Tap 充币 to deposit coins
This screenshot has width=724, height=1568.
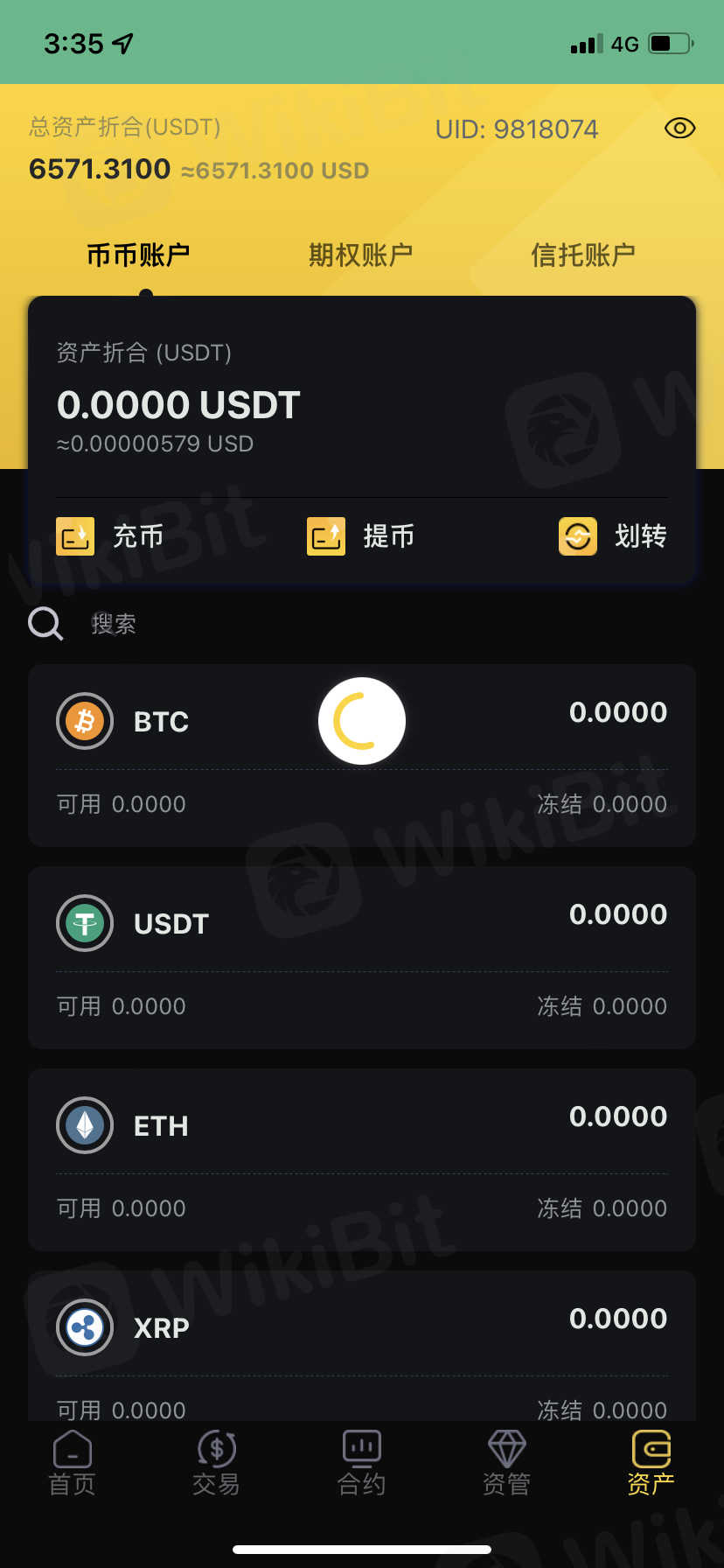coord(110,536)
